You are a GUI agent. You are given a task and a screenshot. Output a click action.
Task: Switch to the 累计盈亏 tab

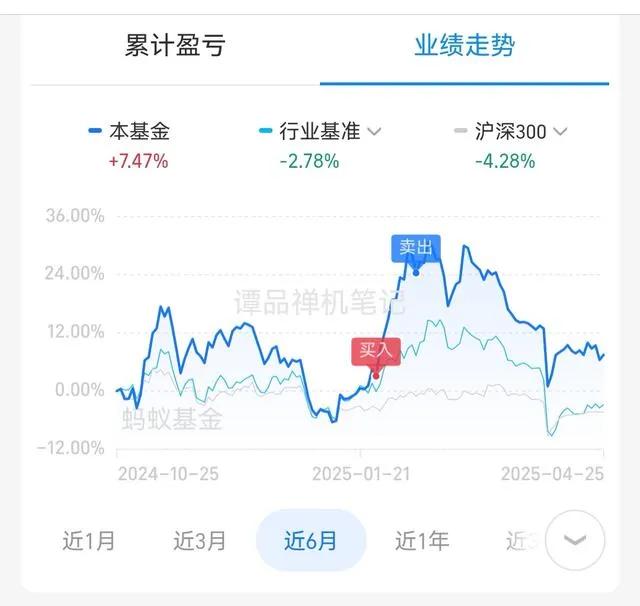tap(175, 46)
